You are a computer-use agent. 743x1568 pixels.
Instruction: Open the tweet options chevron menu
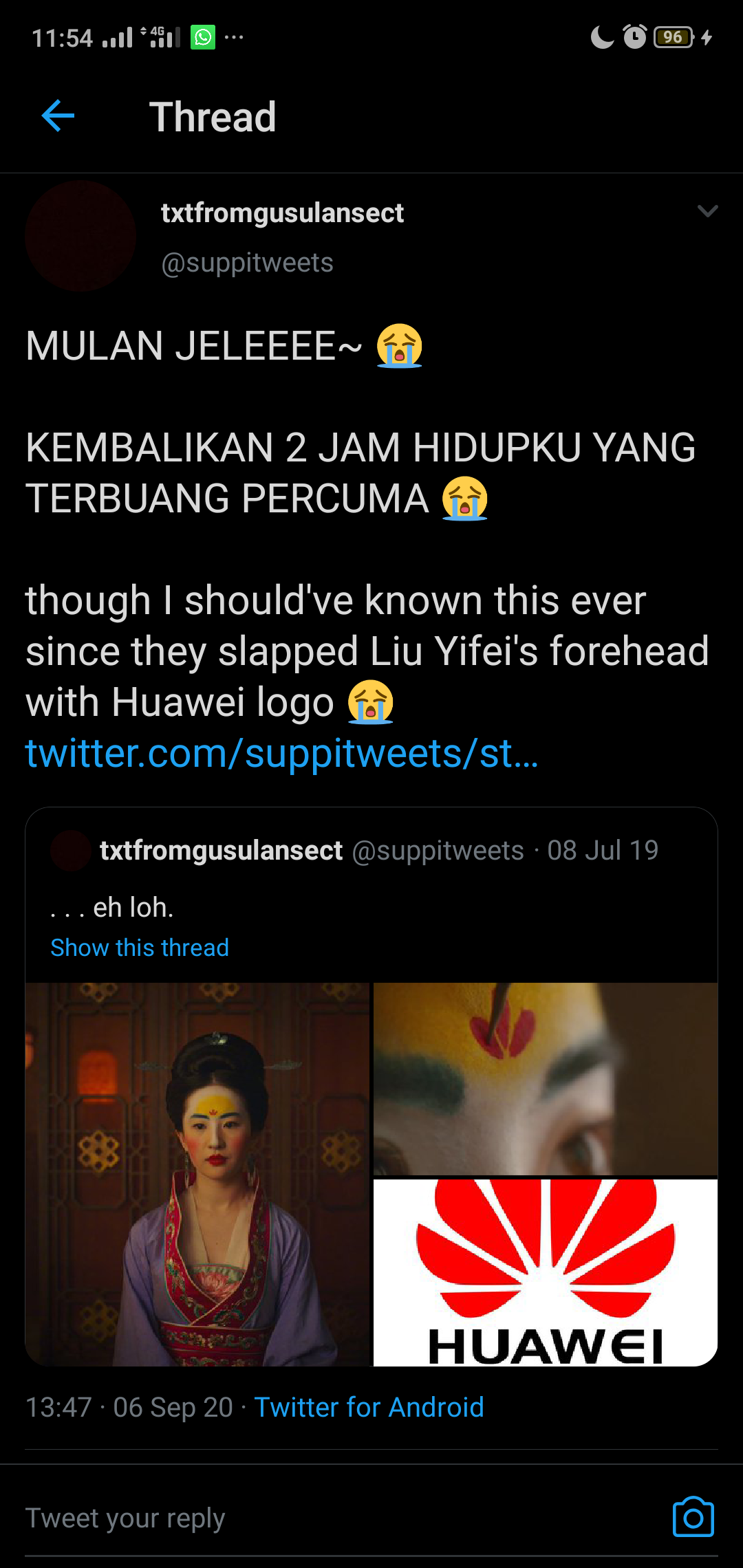point(707,211)
